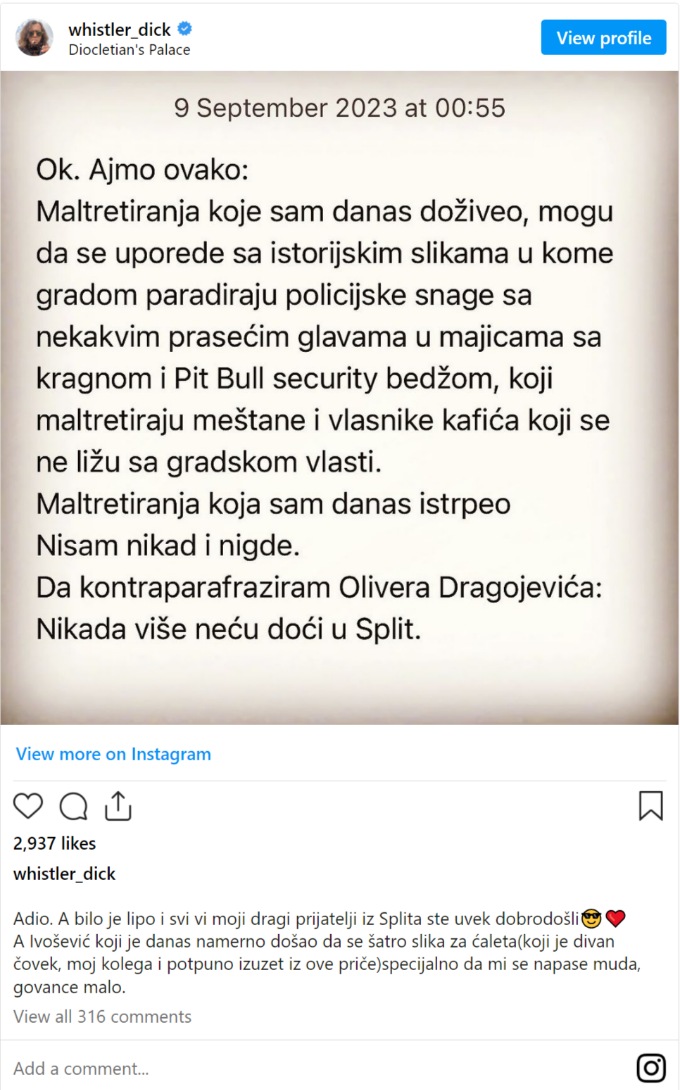Tap the View profile button
680x1090 pixels.
tap(603, 38)
